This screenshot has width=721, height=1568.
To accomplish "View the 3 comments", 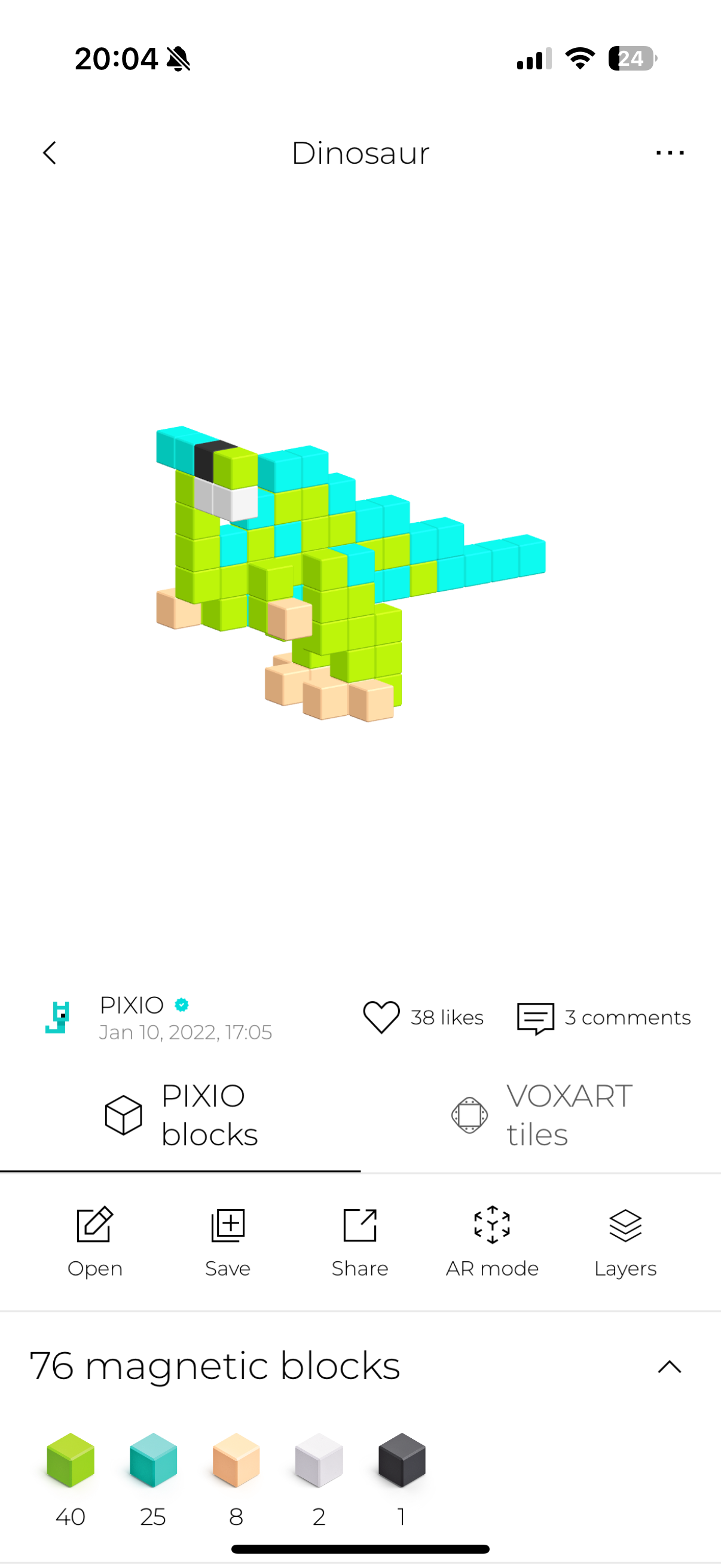I will 604,1017.
